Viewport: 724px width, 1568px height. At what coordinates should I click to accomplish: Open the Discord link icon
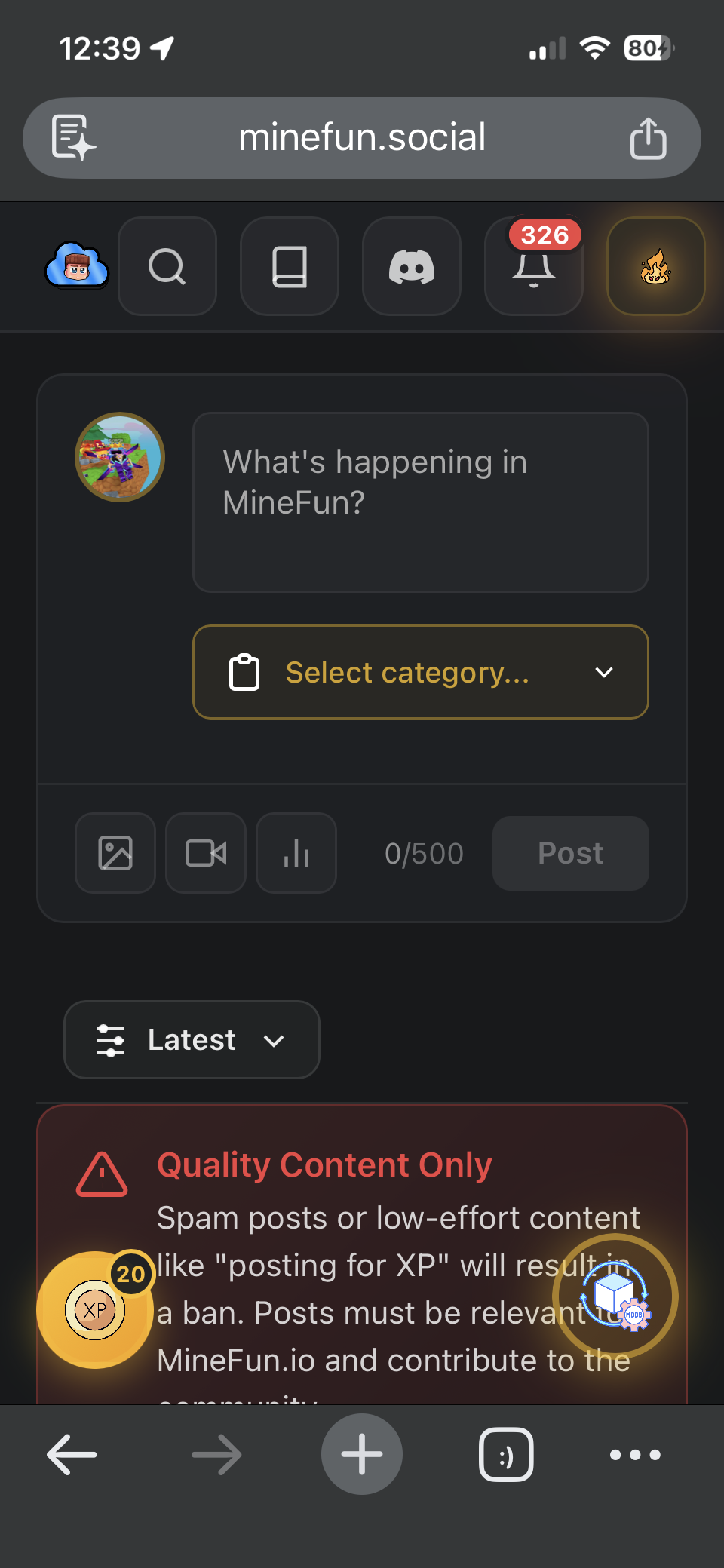pyautogui.click(x=412, y=266)
